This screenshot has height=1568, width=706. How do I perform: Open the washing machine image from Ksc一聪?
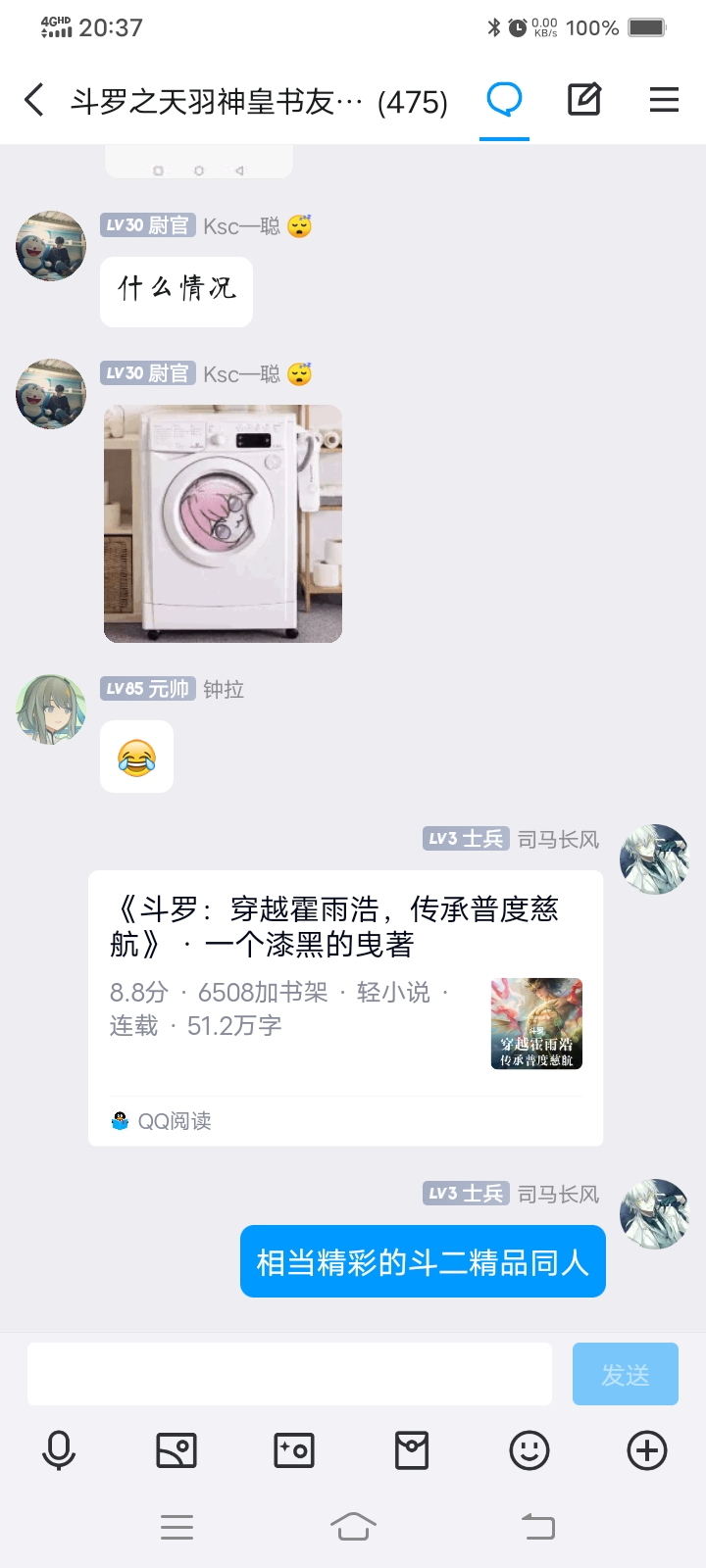(223, 523)
